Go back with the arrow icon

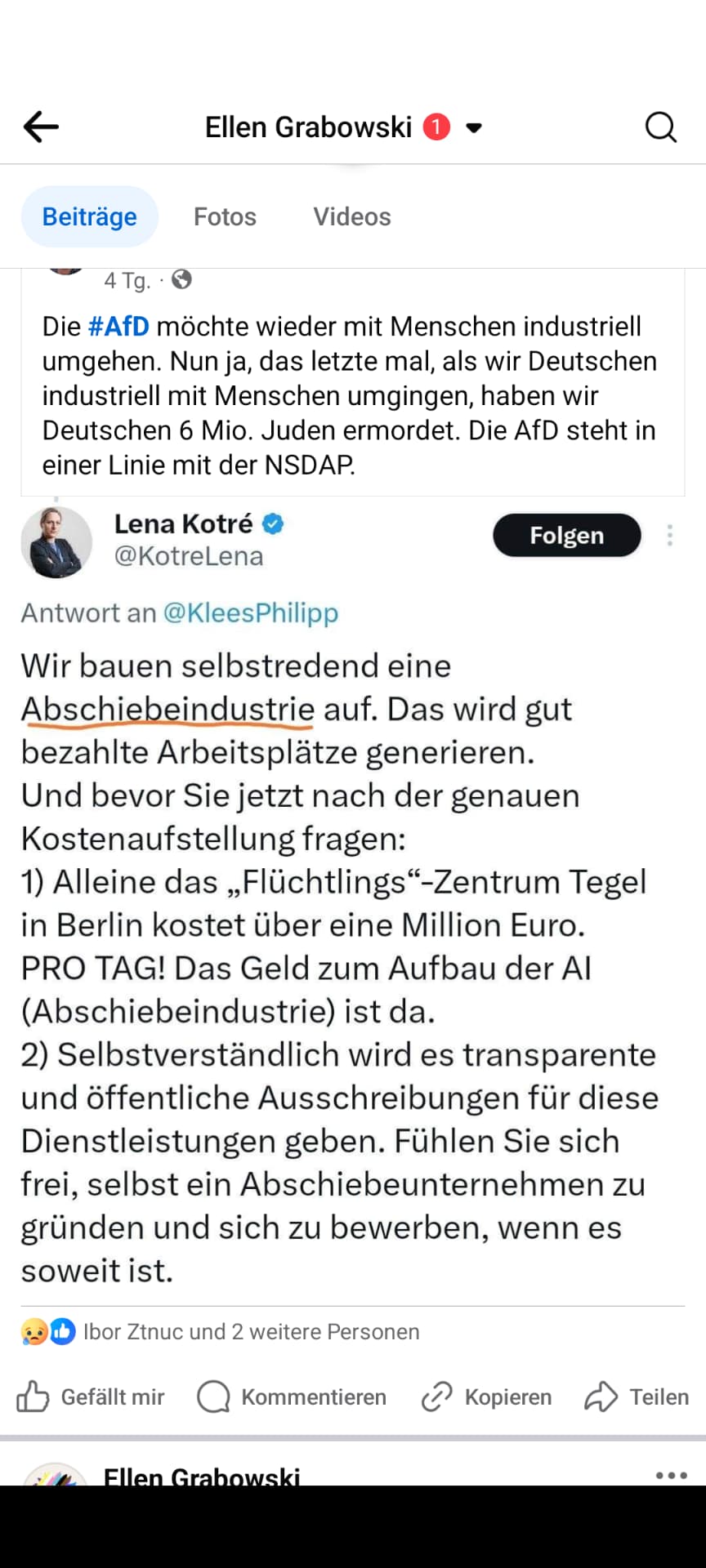coord(41,127)
